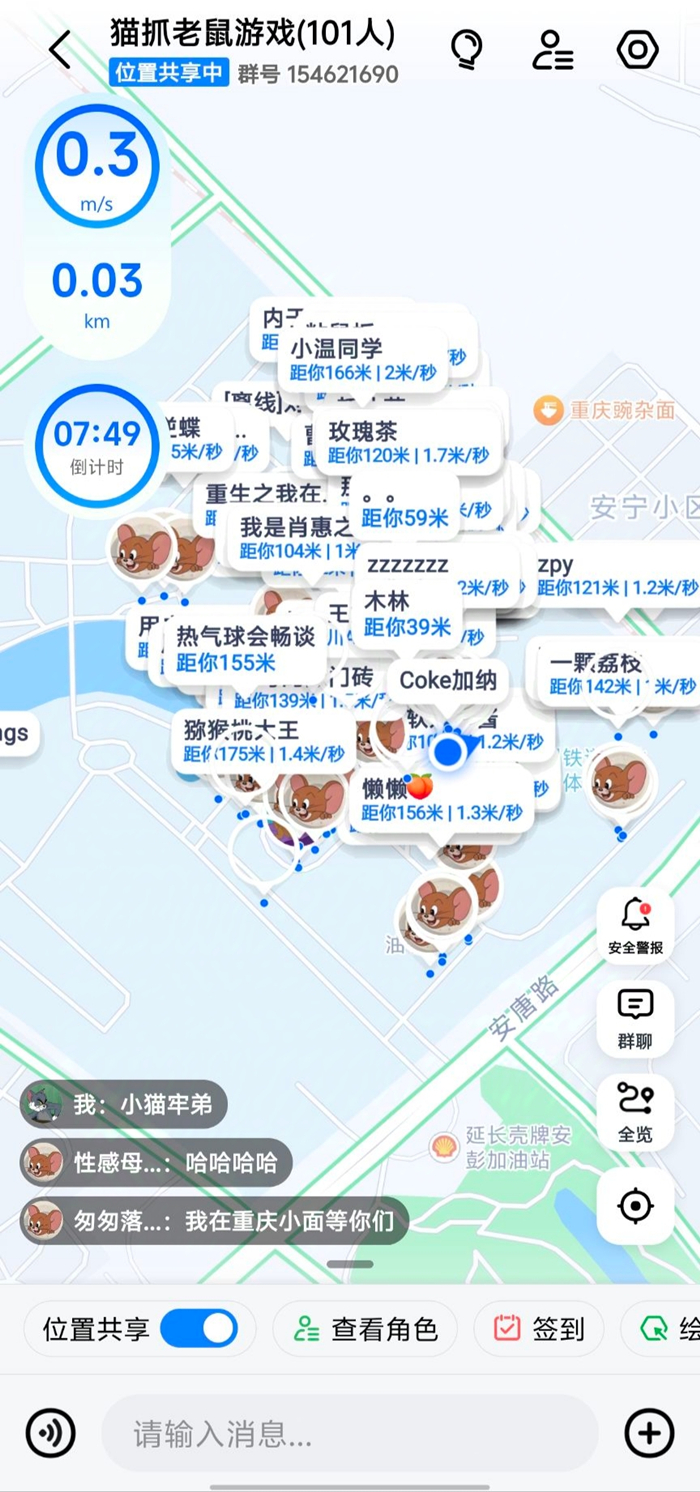
Task: Open the 群聊 group chat
Action: click(x=635, y=1019)
